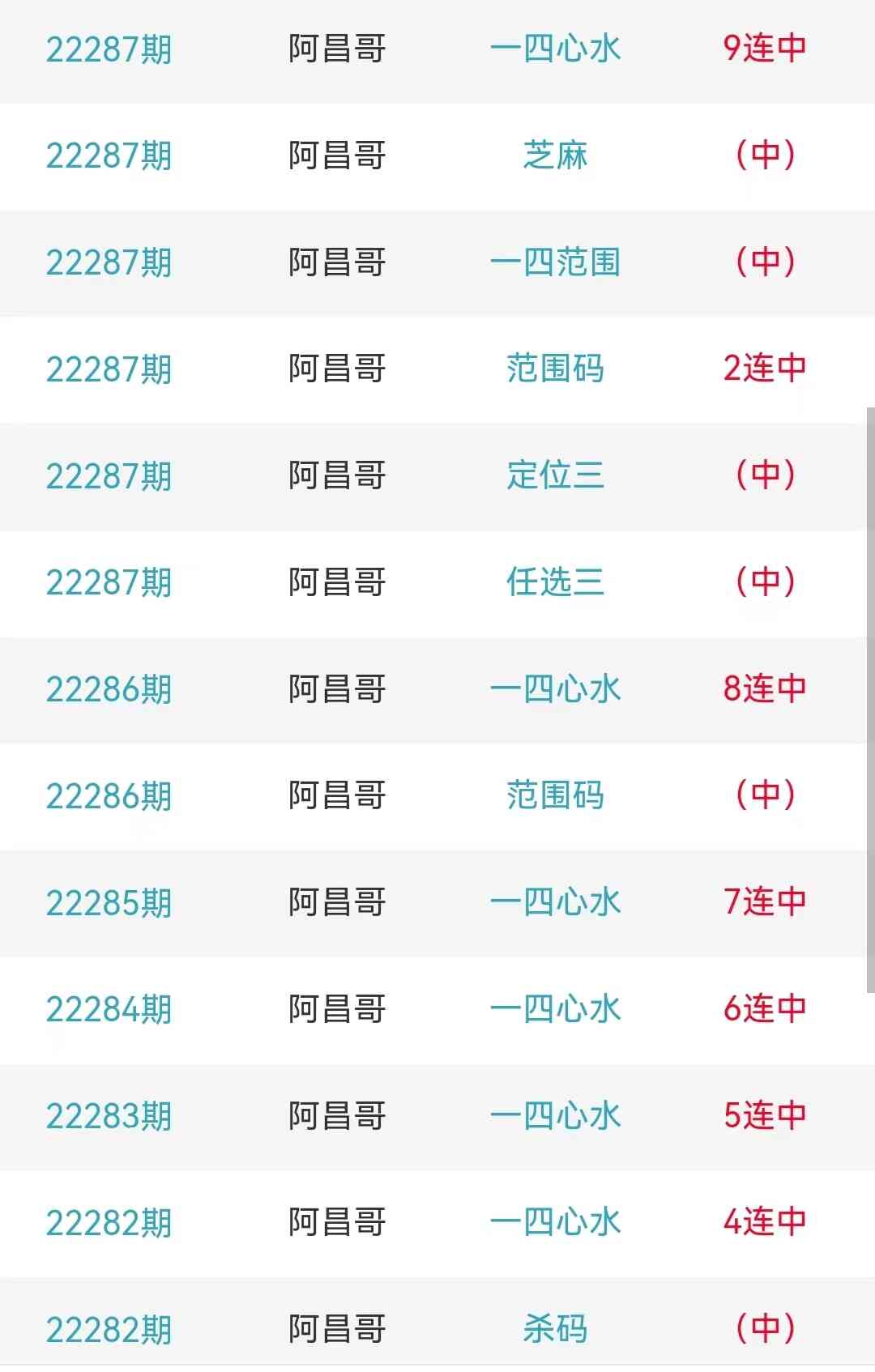This screenshot has width=875, height=1372.
Task: View the 22283期 一四心水 entry
Action: 555,1116
